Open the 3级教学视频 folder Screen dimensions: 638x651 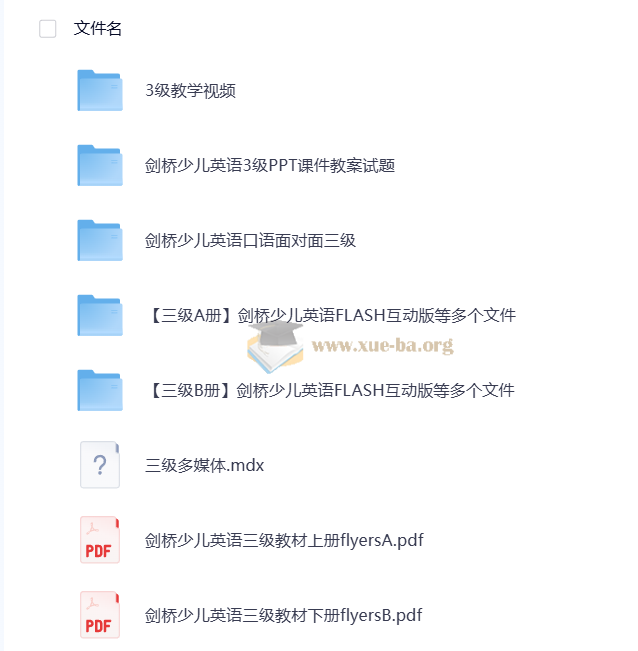click(x=190, y=91)
